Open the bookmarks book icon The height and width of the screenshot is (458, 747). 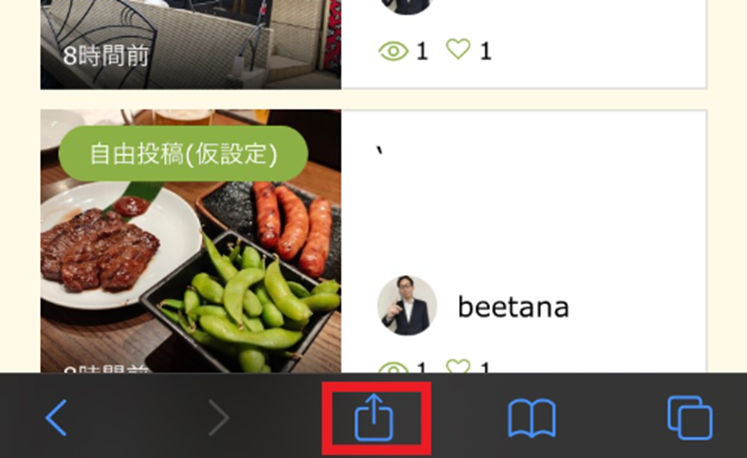[x=531, y=419]
